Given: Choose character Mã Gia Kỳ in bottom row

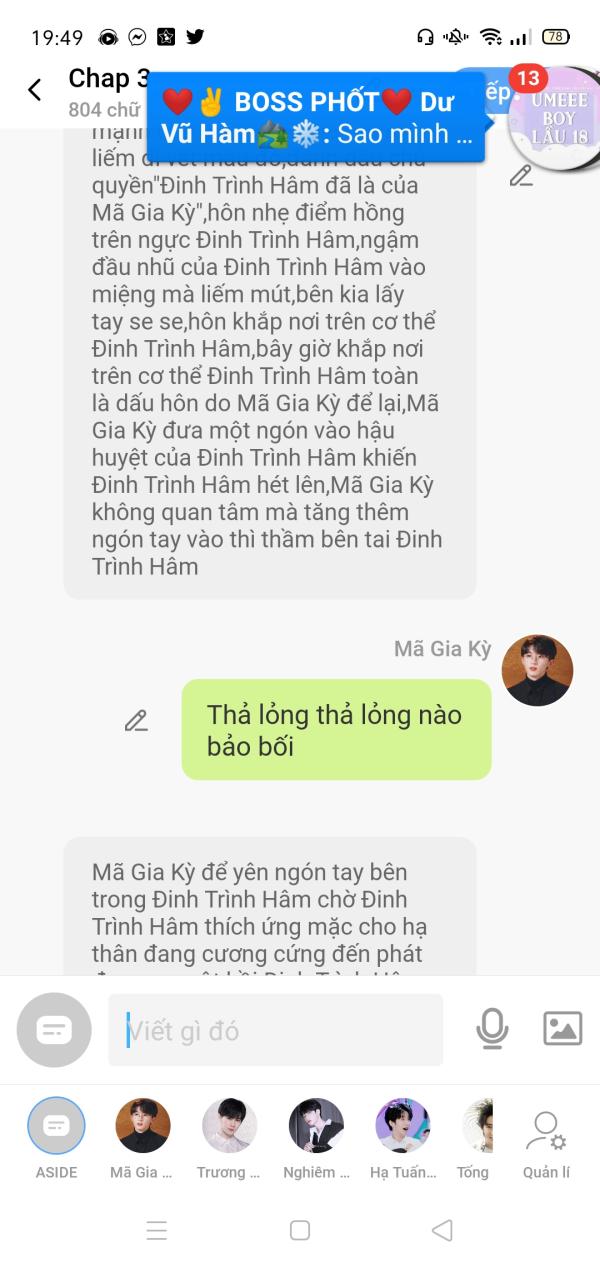Looking at the screenshot, I should [142, 1138].
